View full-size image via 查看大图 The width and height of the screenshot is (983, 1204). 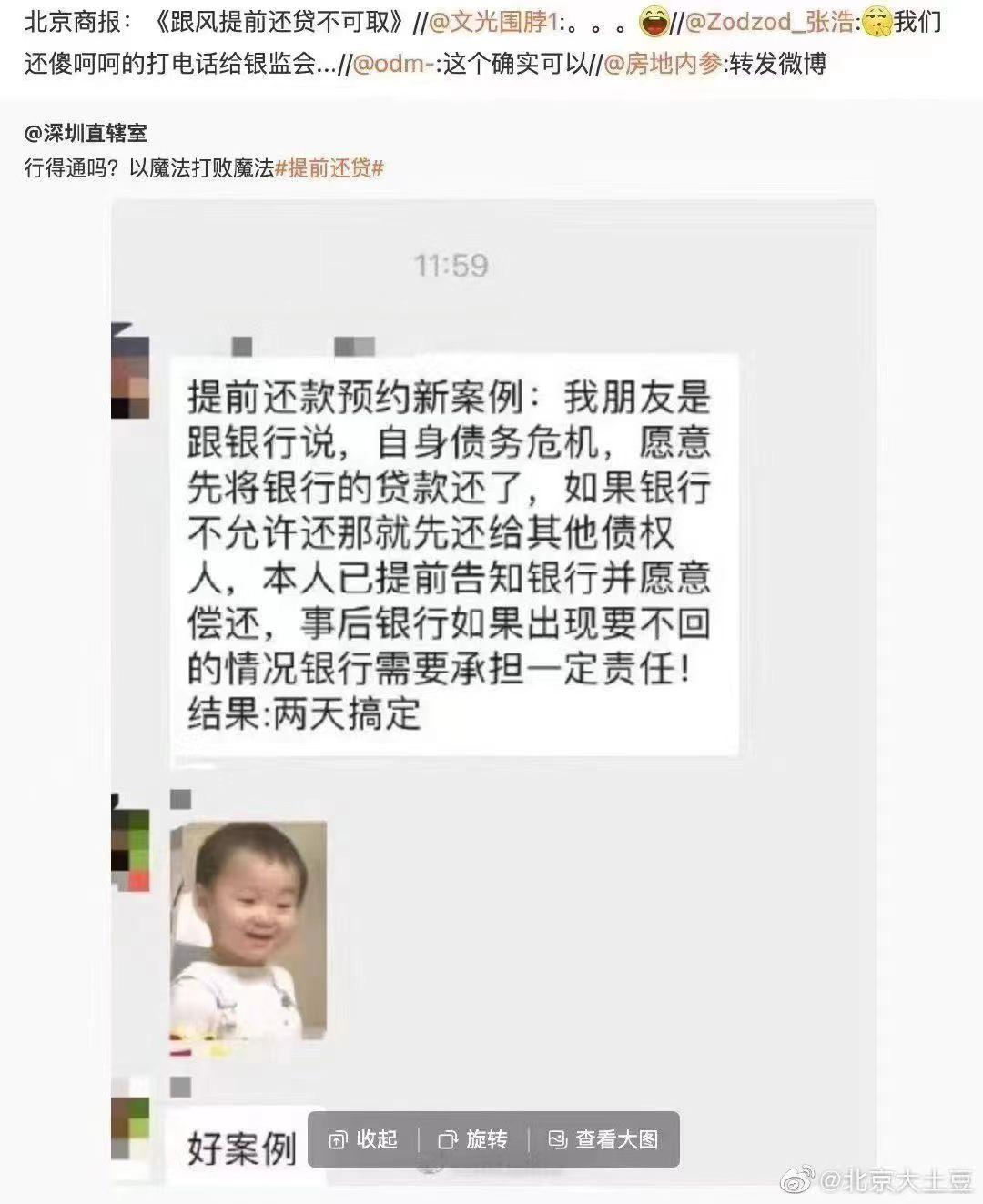(x=603, y=1139)
